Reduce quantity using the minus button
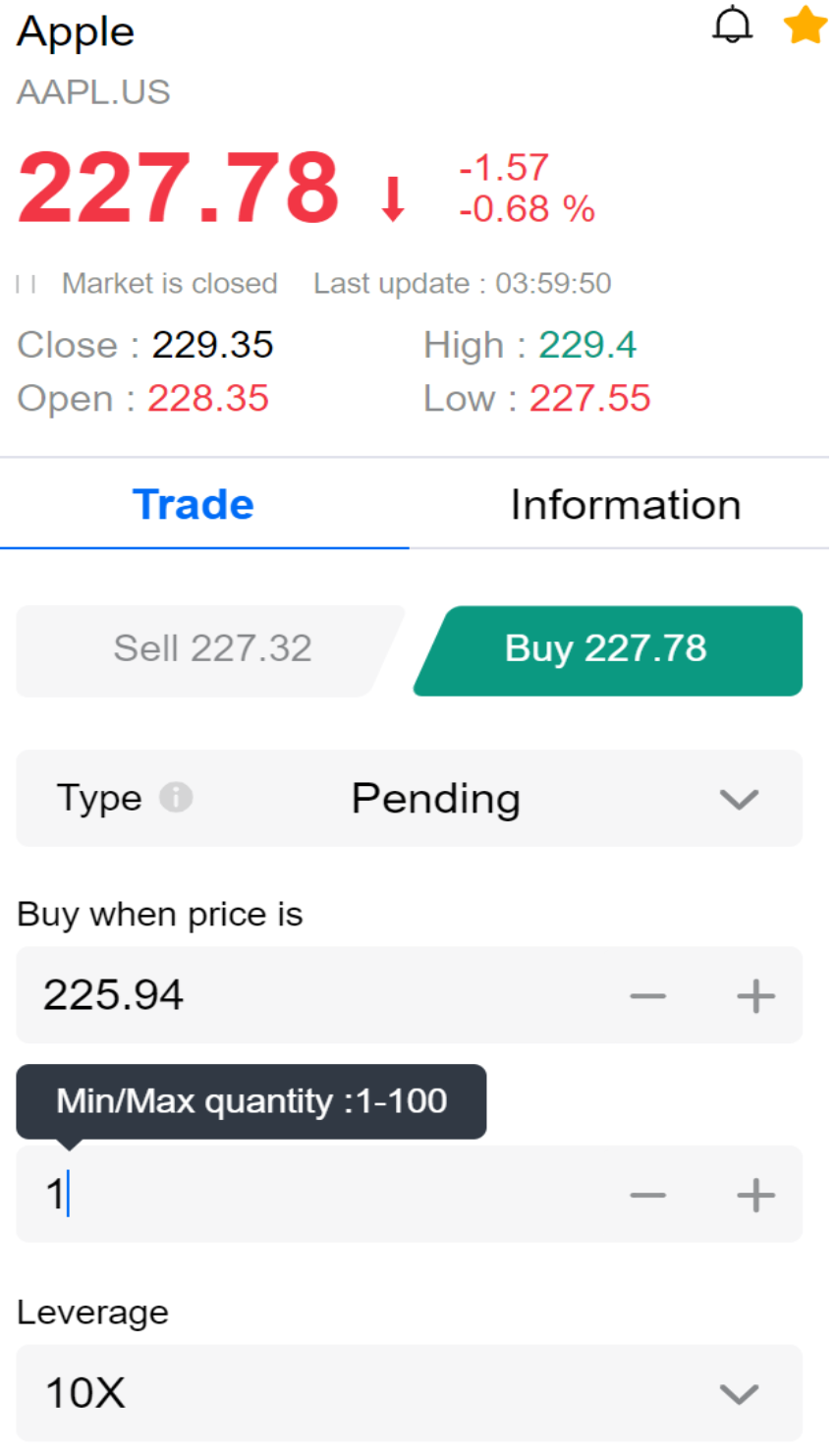Screen dimensions: 835x1456 (x=647, y=1196)
